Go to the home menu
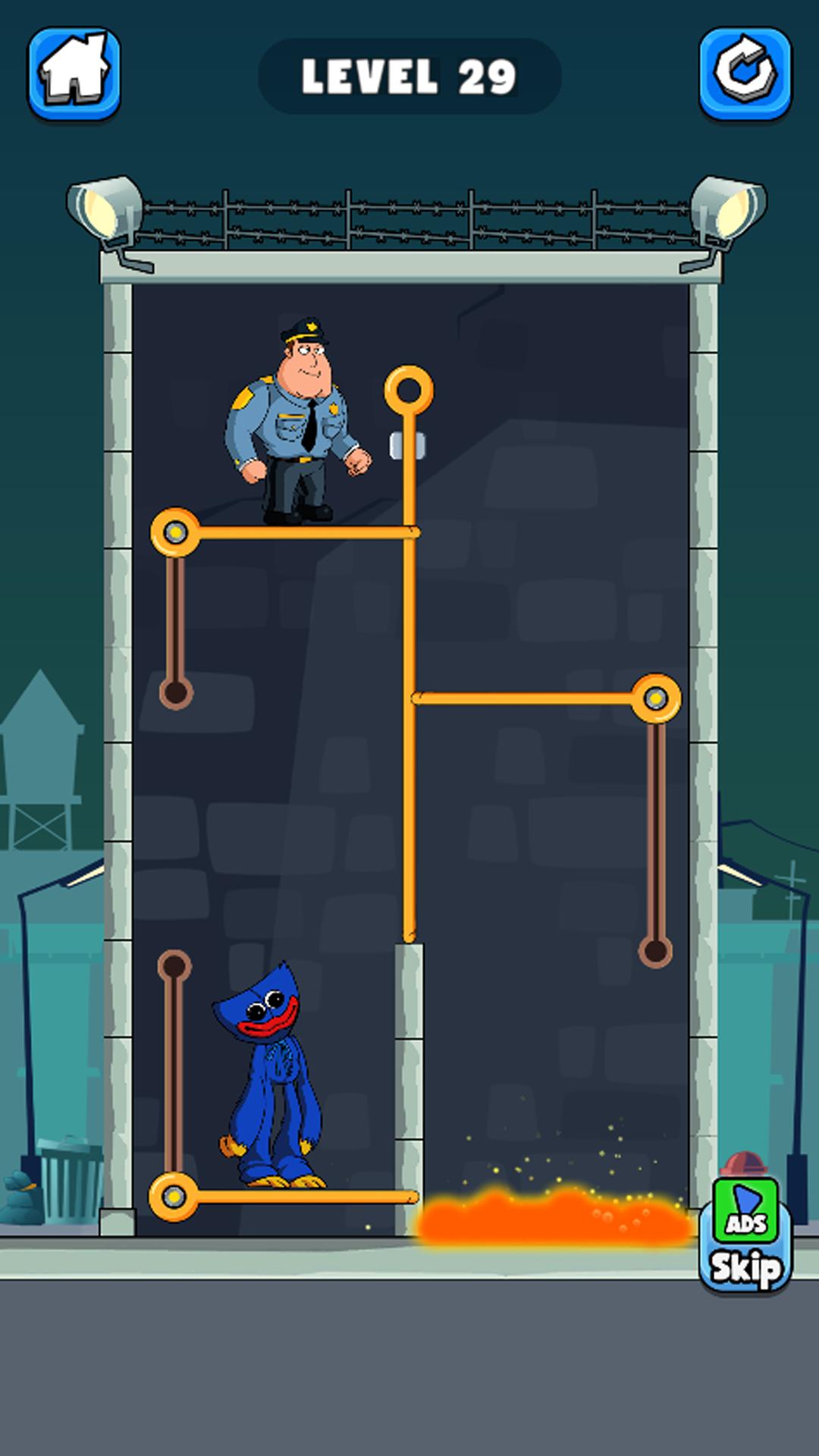The height and width of the screenshot is (1456, 819). [x=74, y=74]
